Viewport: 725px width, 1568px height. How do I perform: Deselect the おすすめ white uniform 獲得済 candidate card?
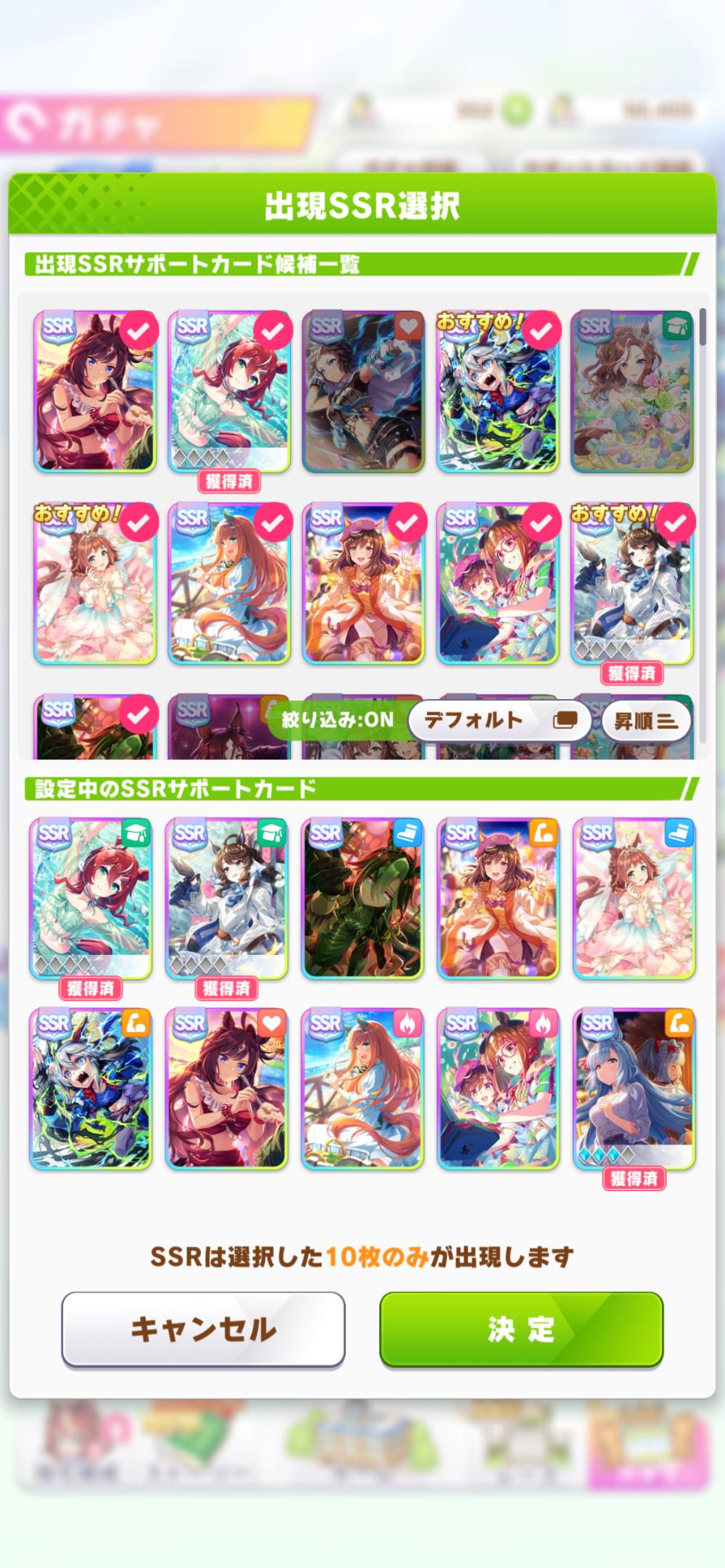coord(631,583)
